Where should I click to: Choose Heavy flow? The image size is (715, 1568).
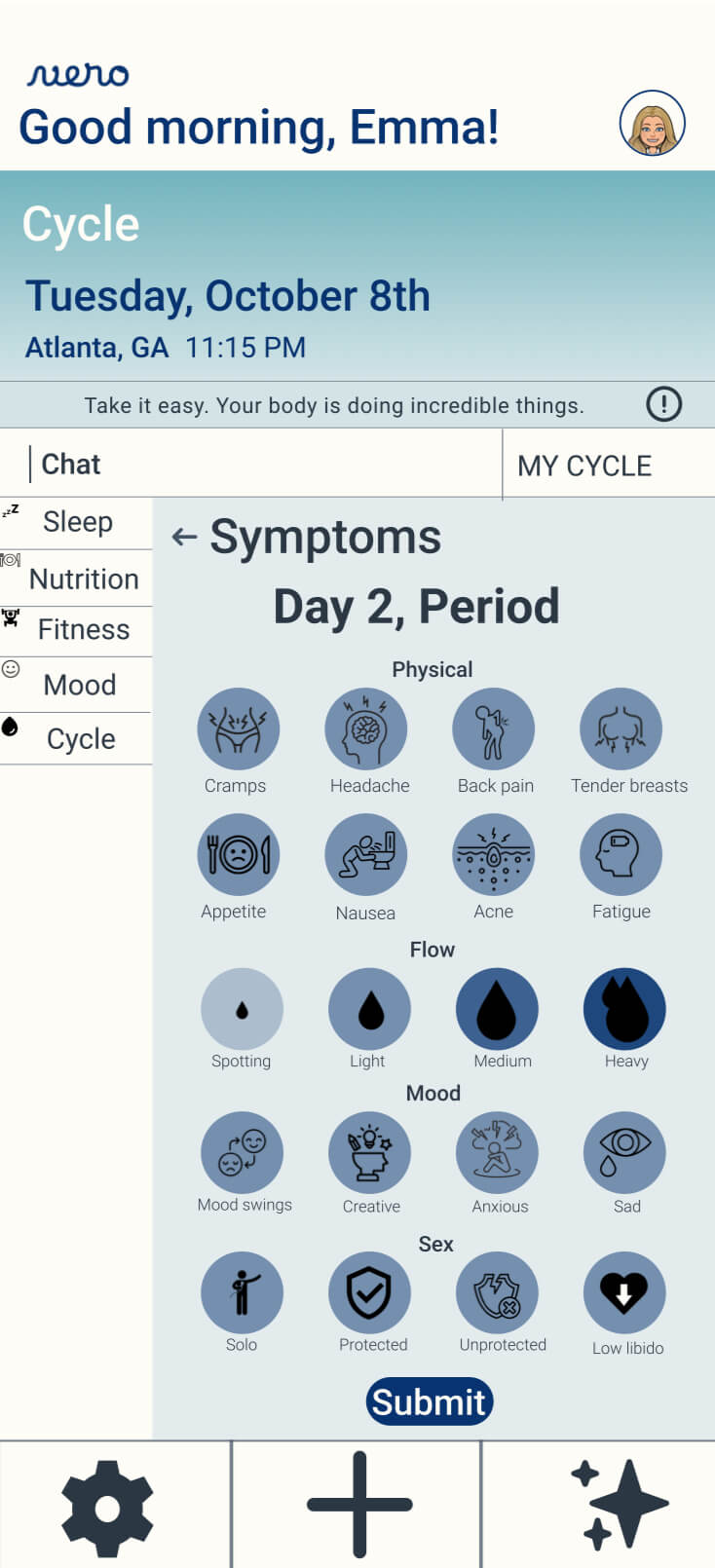(623, 1009)
